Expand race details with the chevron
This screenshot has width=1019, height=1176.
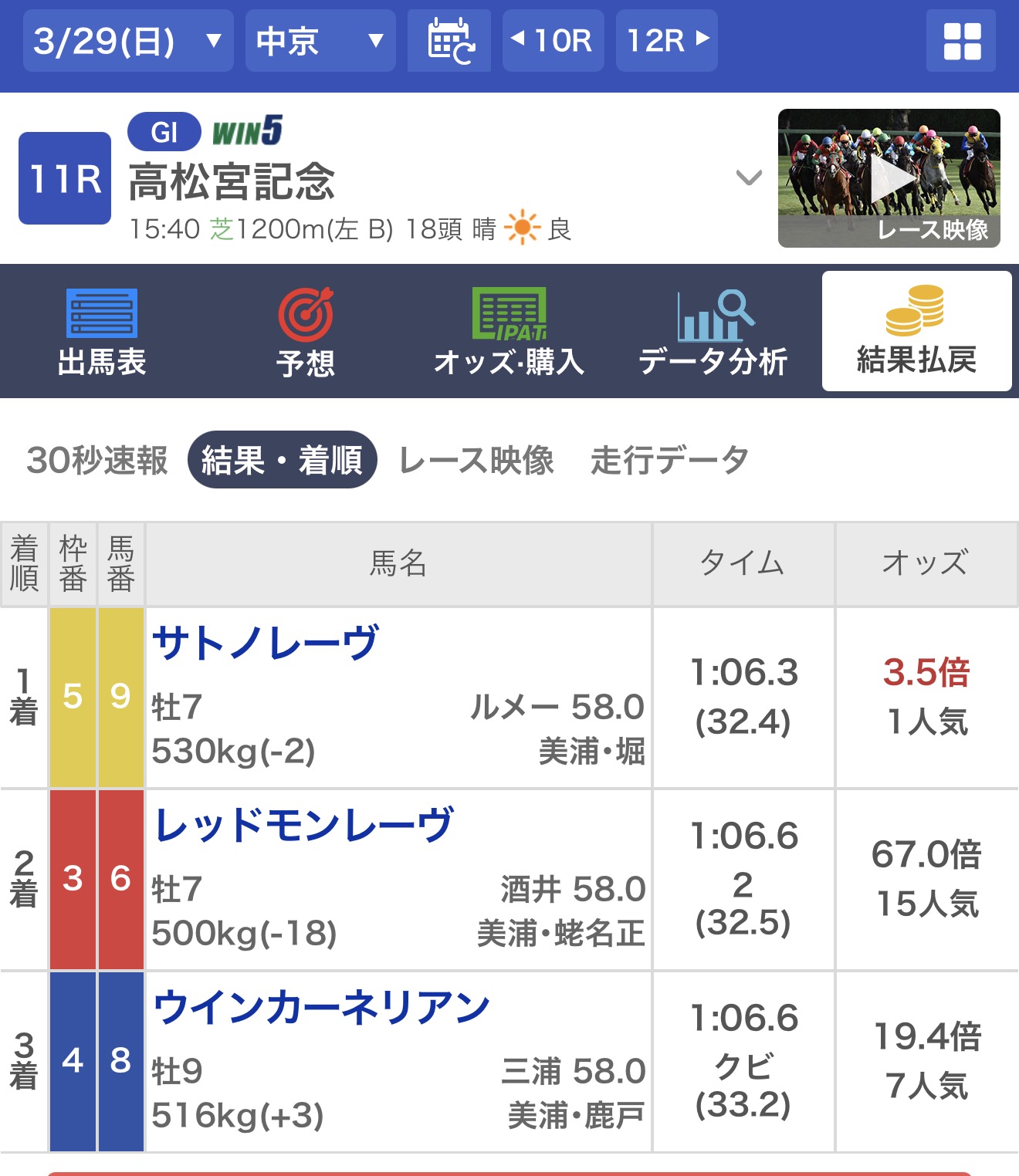749,178
